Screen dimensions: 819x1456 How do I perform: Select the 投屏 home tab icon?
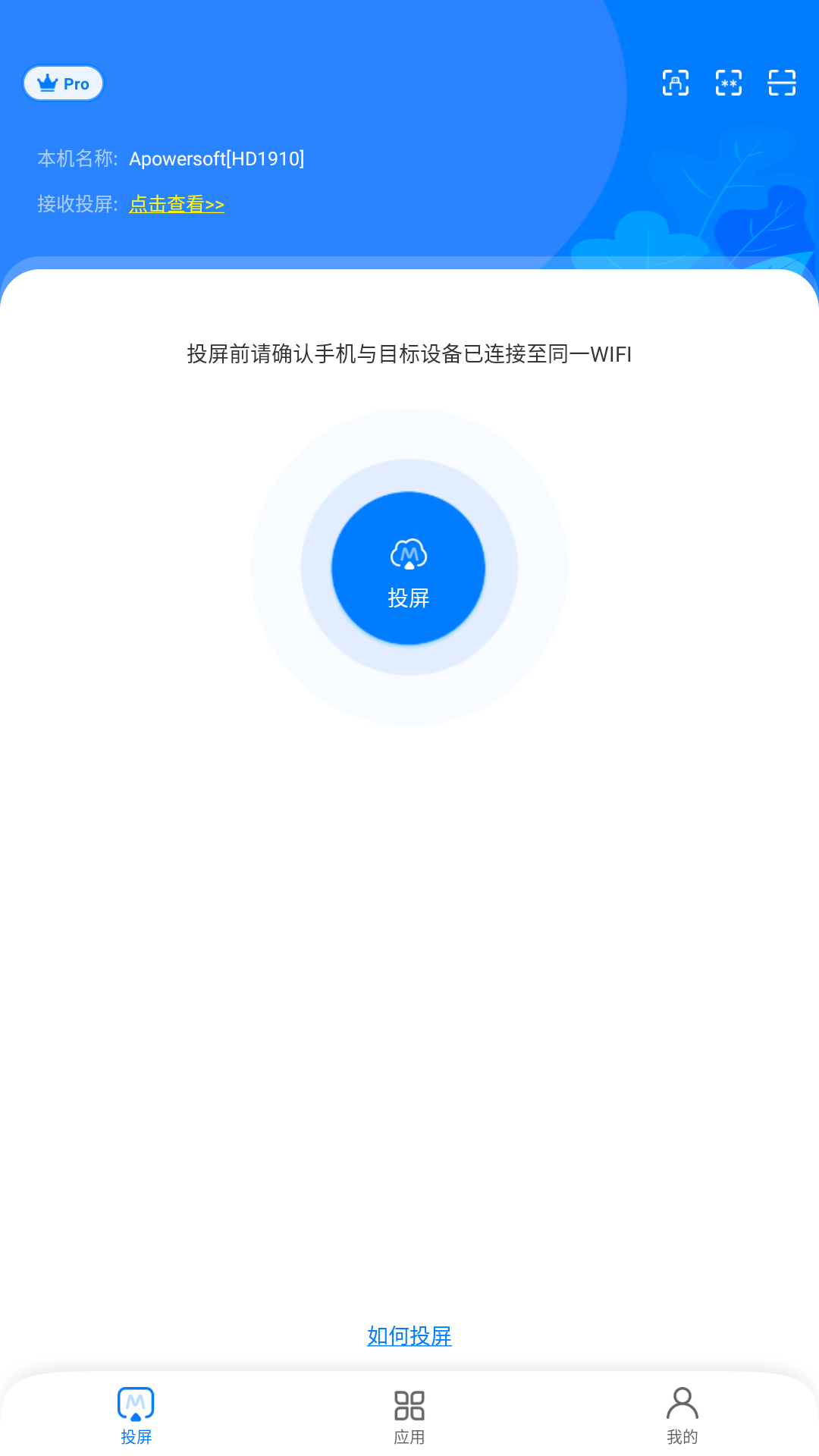pos(135,1404)
